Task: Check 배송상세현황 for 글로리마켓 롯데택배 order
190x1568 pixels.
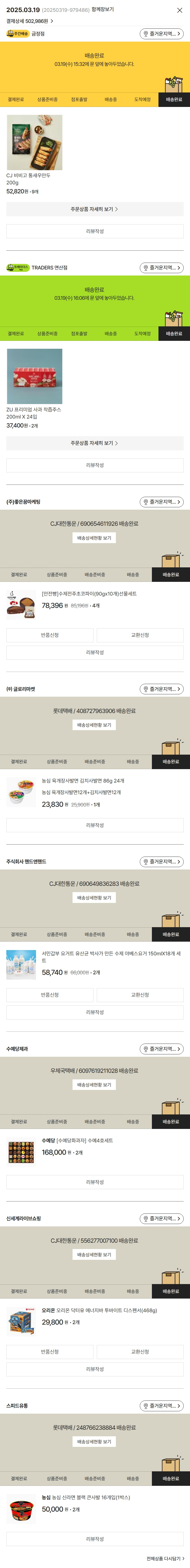Action: (x=95, y=725)
